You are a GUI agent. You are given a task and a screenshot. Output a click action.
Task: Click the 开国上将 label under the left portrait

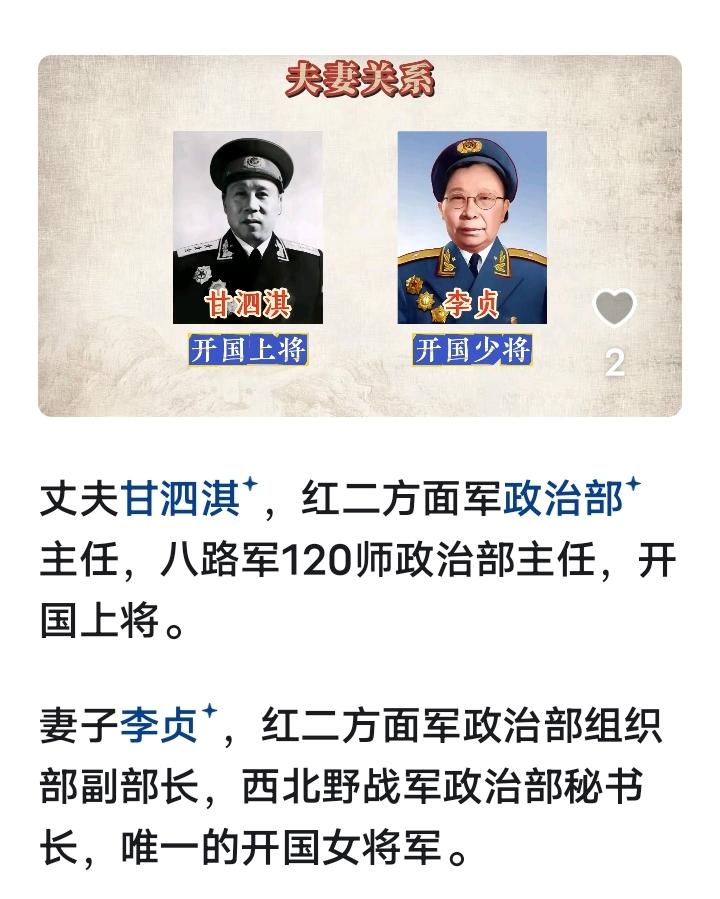247,349
